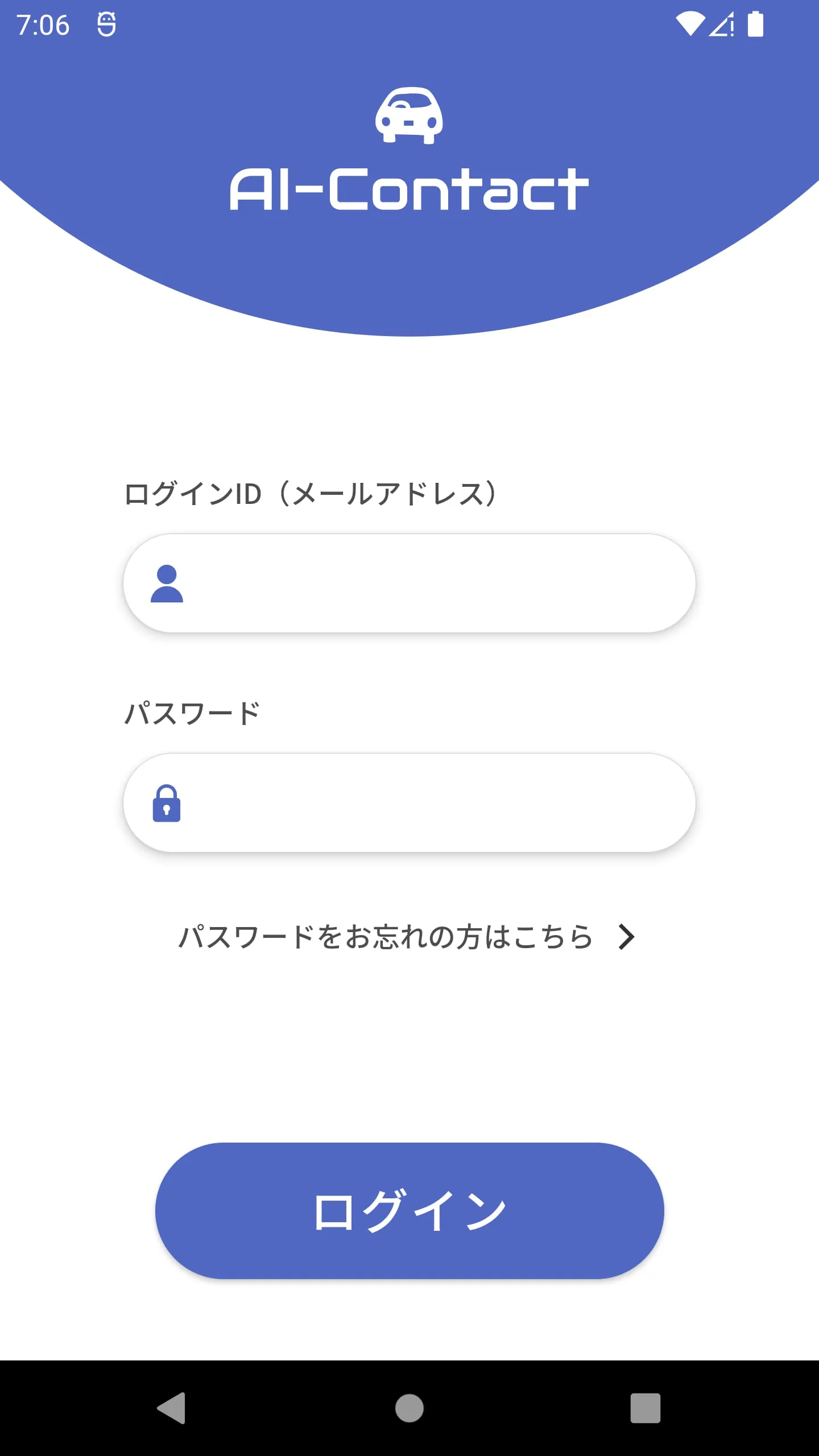The image size is (819, 1456).
Task: Click the AI-Contact wordmark text
Action: [x=407, y=188]
